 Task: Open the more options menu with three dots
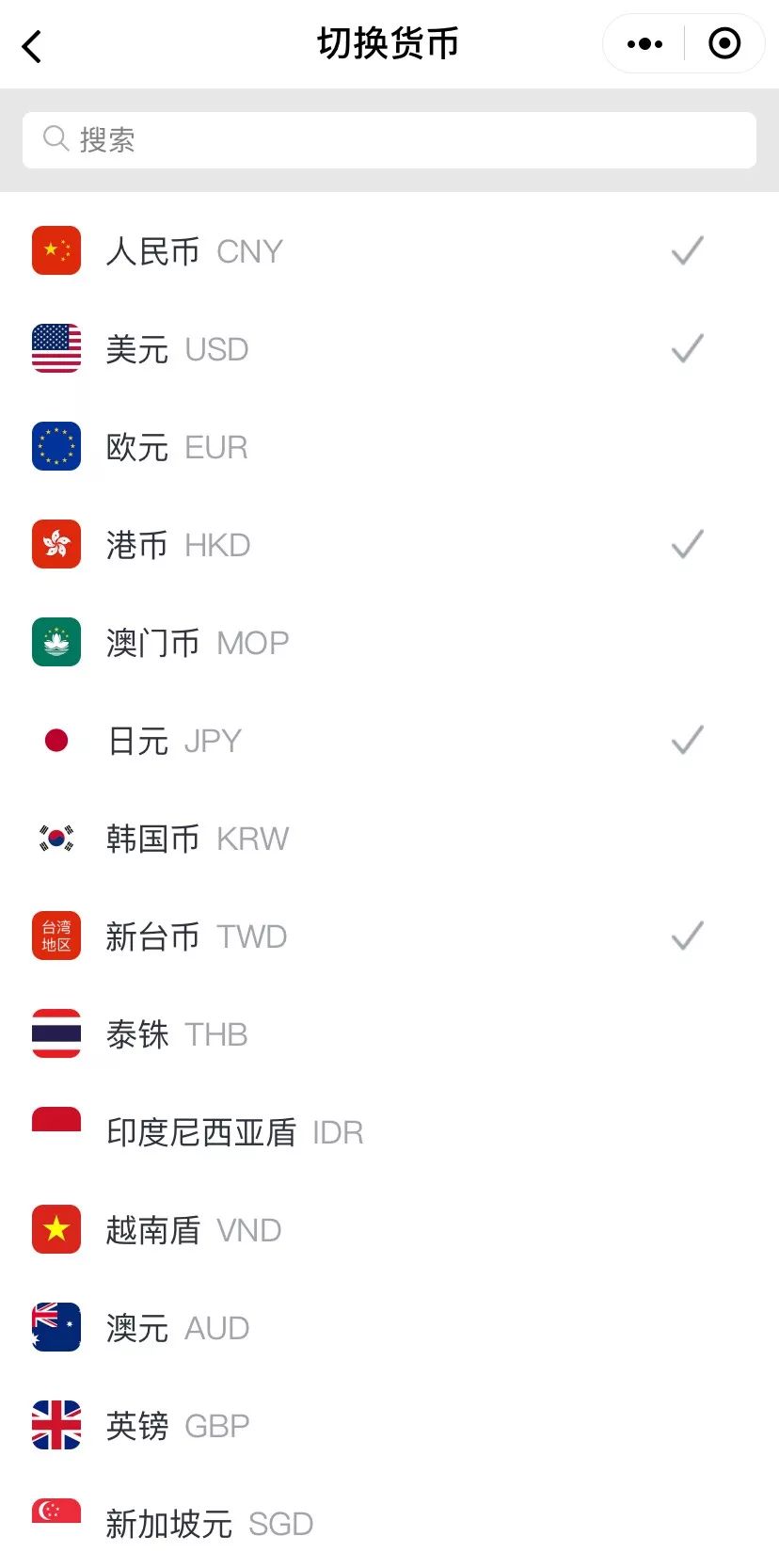(x=643, y=43)
